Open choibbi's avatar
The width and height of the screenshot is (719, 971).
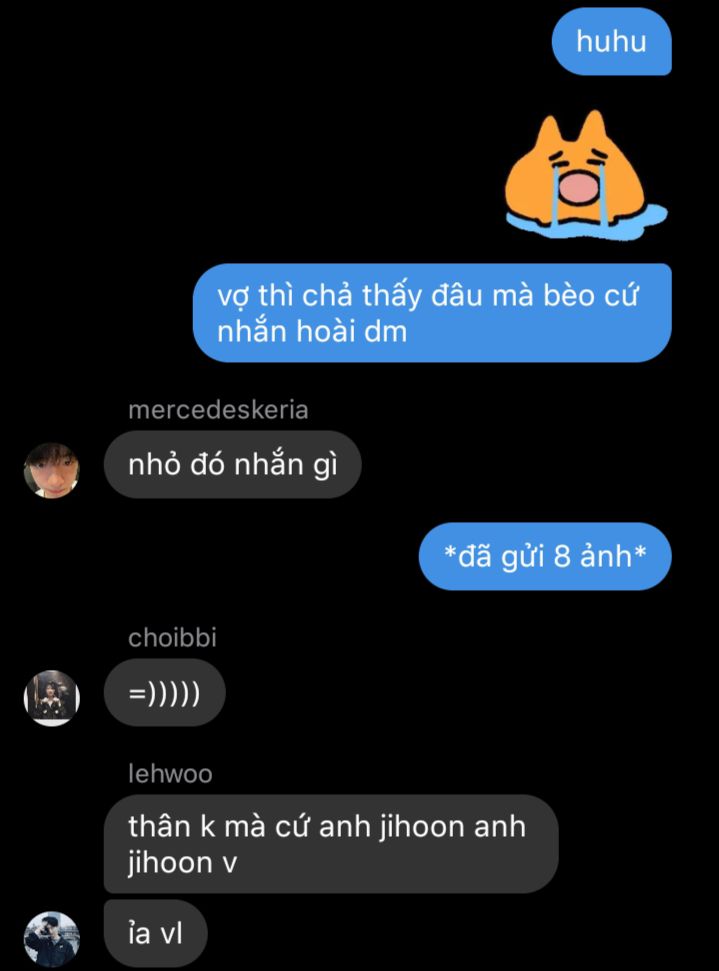pos(51,697)
